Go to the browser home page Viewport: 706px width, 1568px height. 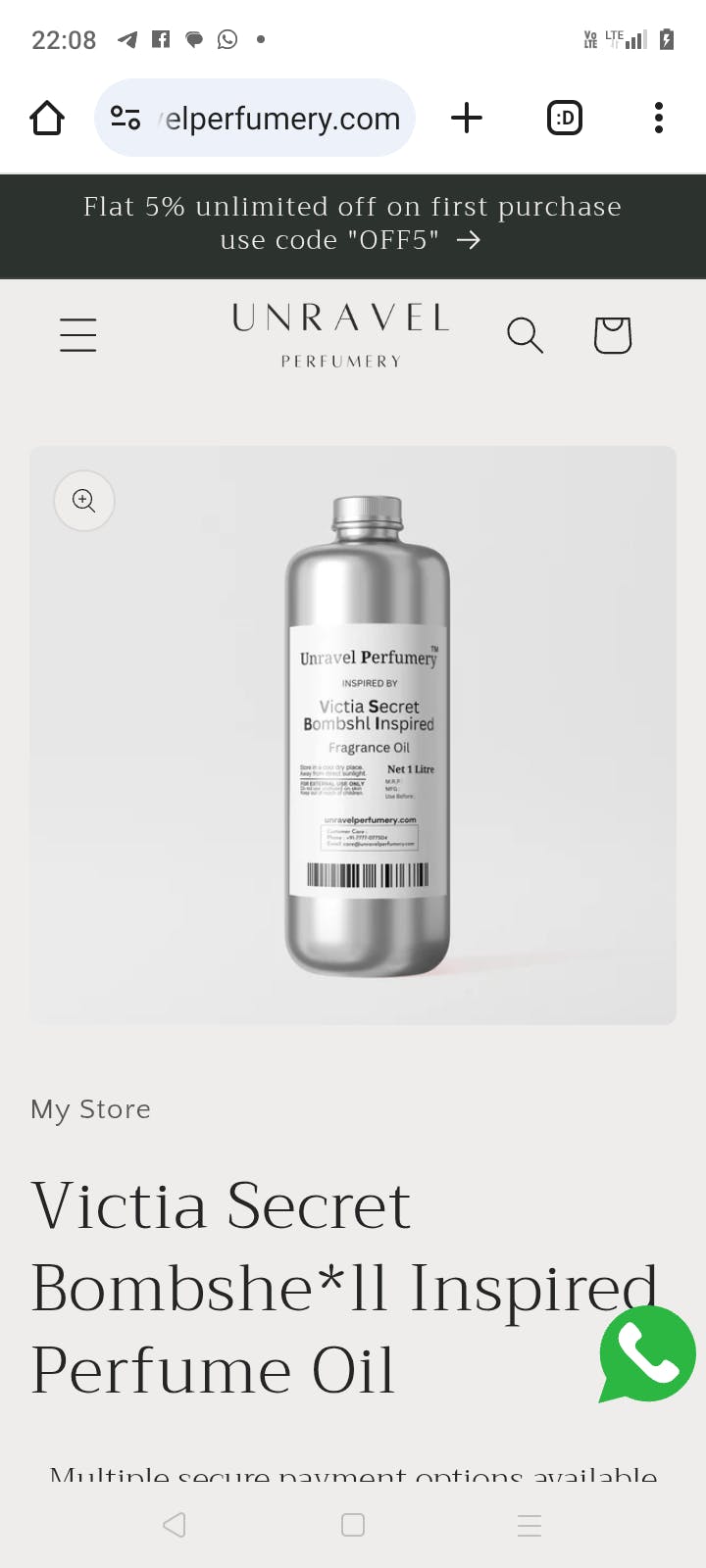point(47,119)
